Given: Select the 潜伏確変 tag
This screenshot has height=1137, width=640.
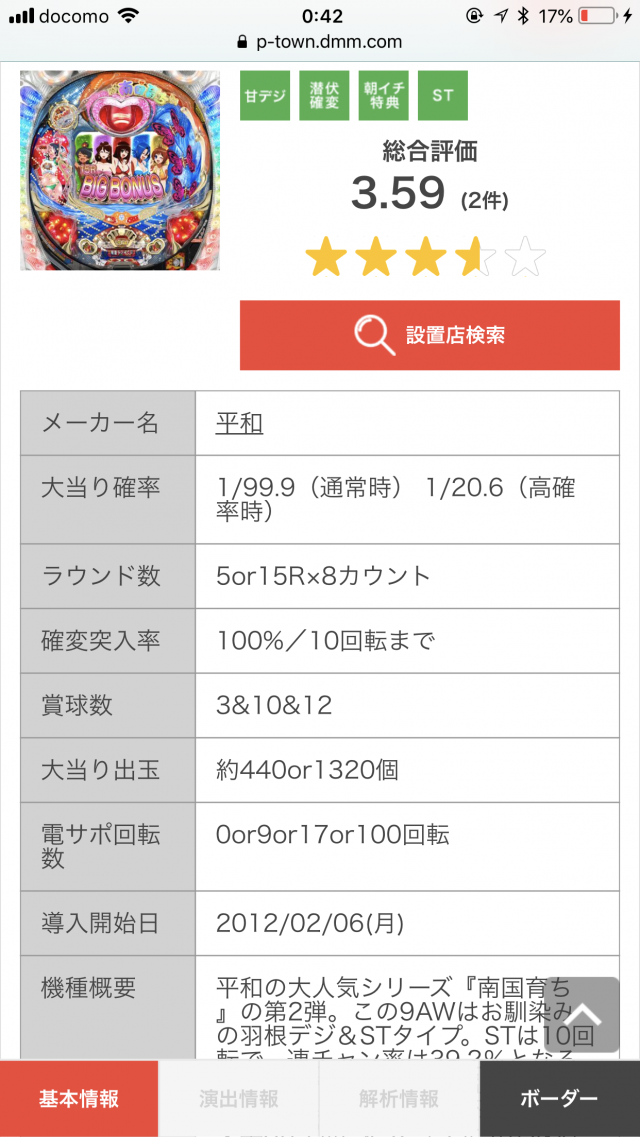Looking at the screenshot, I should 323,96.
